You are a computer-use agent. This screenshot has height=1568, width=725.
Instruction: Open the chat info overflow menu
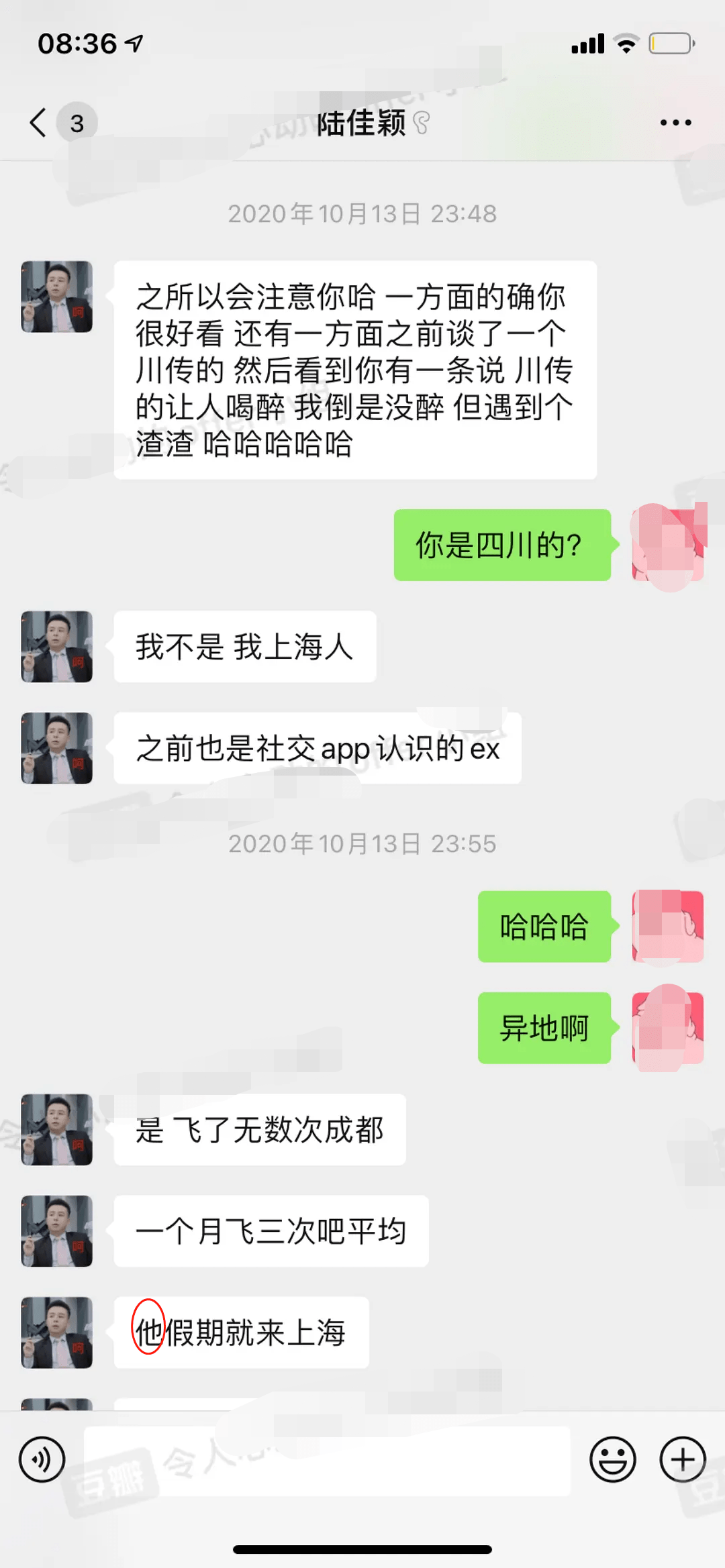point(675,123)
